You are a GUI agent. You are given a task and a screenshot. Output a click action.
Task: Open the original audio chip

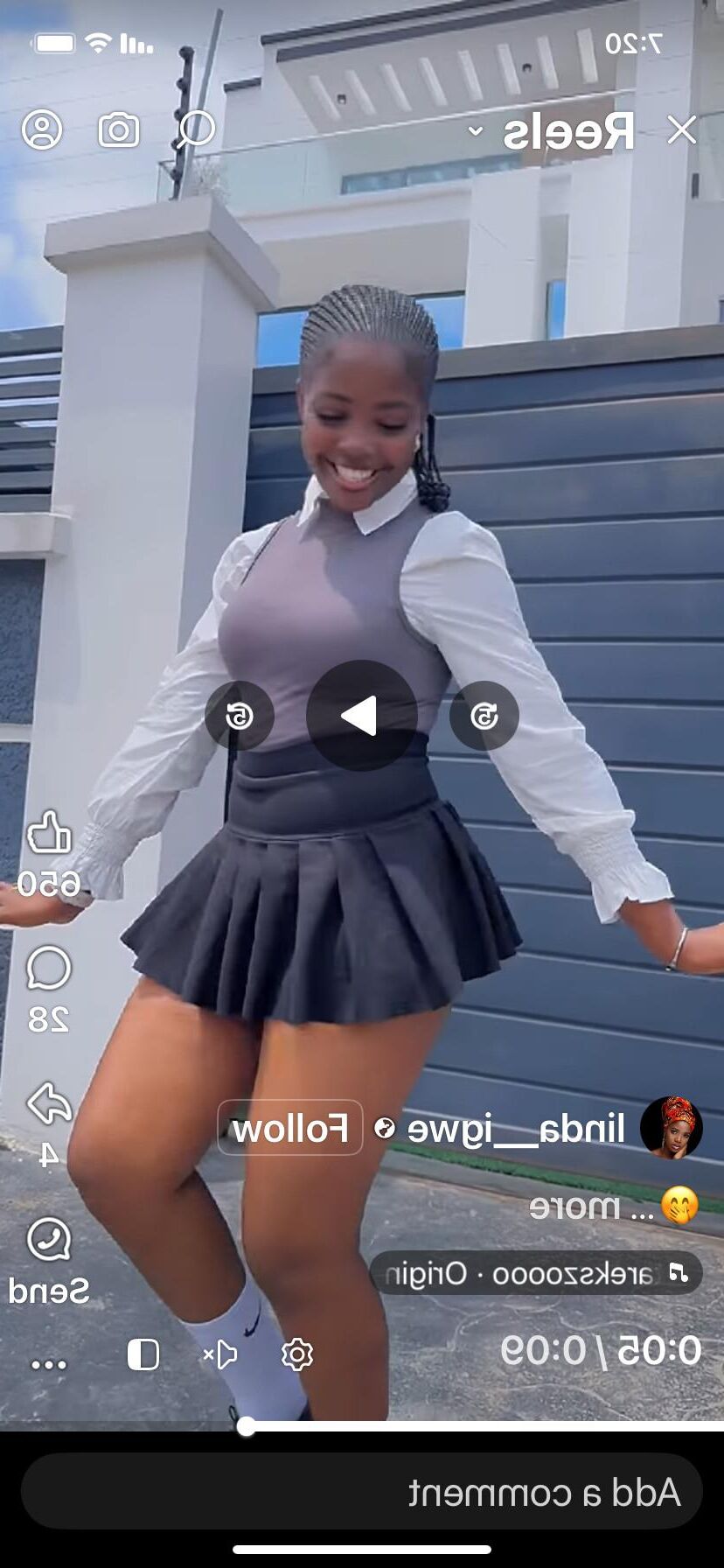click(535, 1273)
